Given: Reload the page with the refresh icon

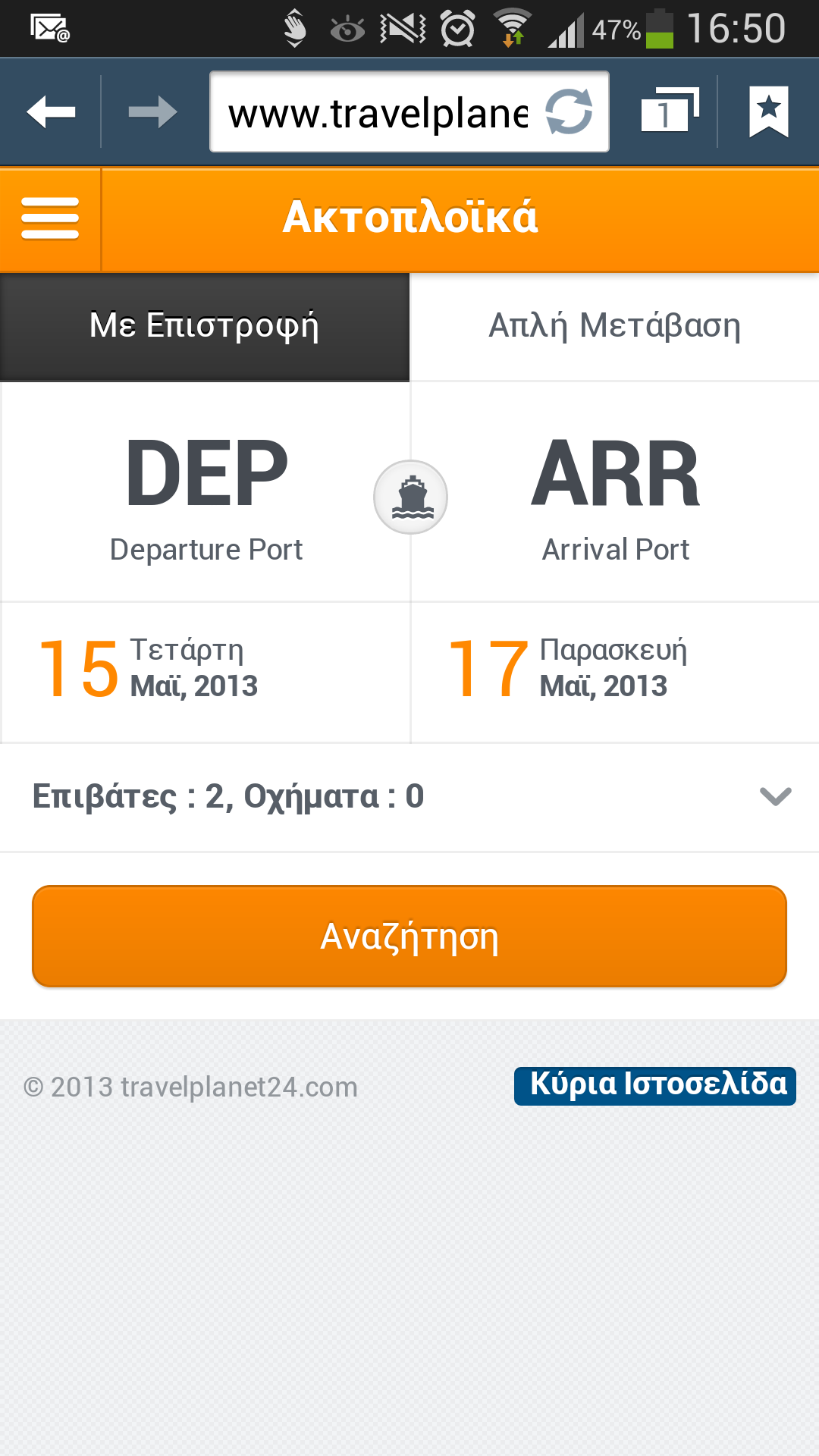Looking at the screenshot, I should pos(570,112).
